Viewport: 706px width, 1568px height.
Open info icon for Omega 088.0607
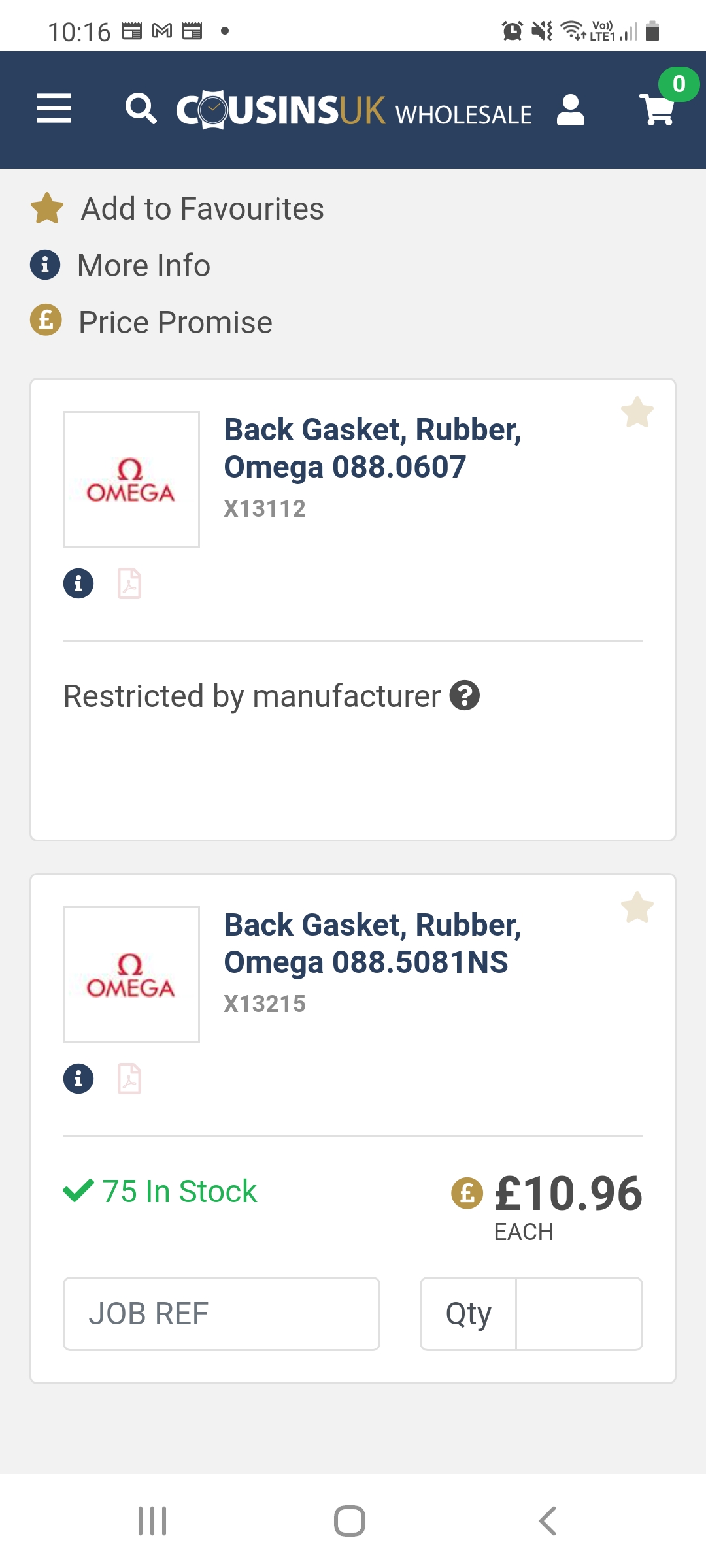(78, 583)
